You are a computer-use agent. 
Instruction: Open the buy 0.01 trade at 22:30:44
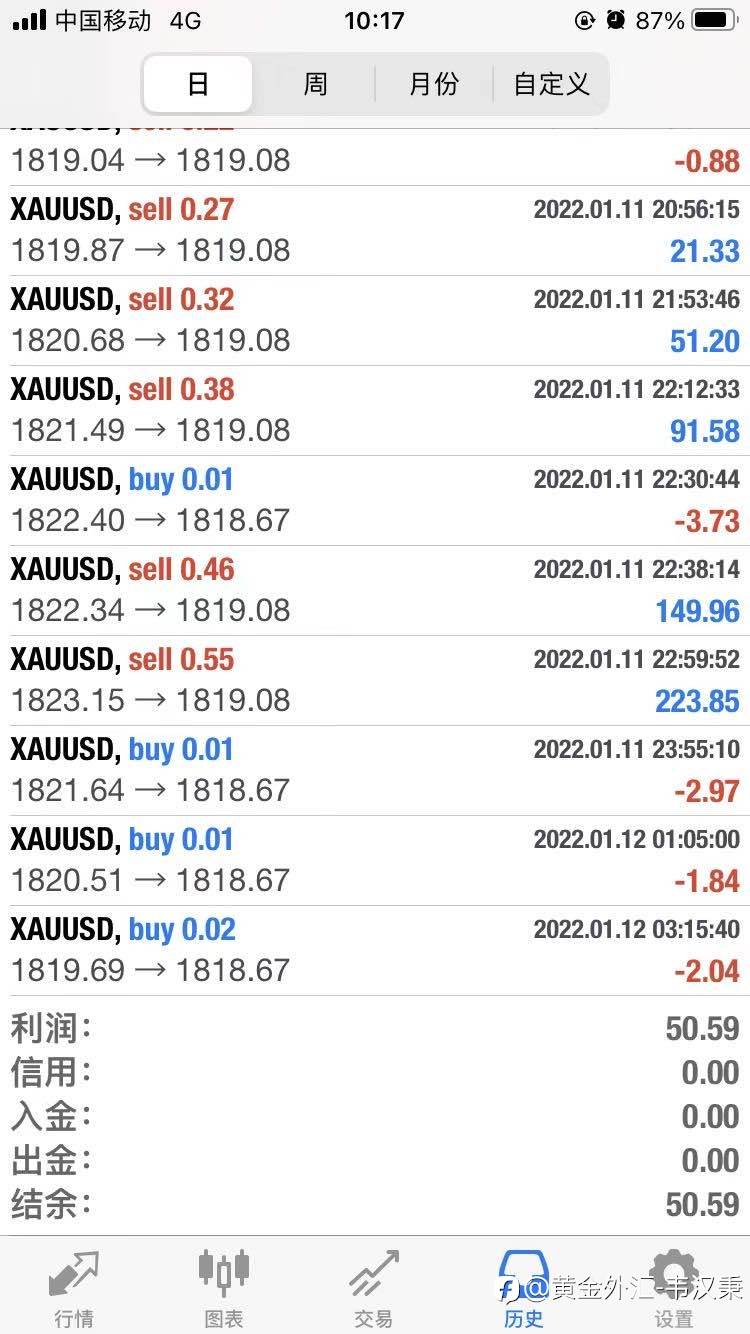point(375,501)
